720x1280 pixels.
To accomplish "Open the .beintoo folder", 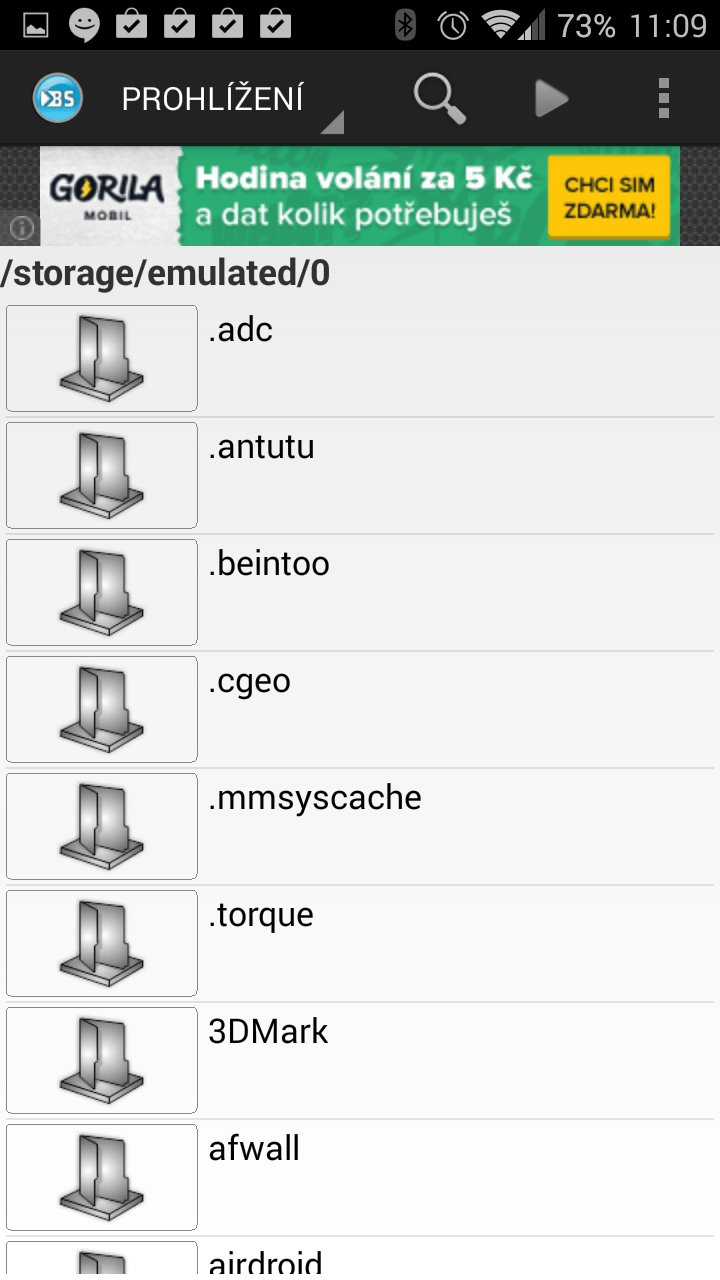I will coord(360,593).
